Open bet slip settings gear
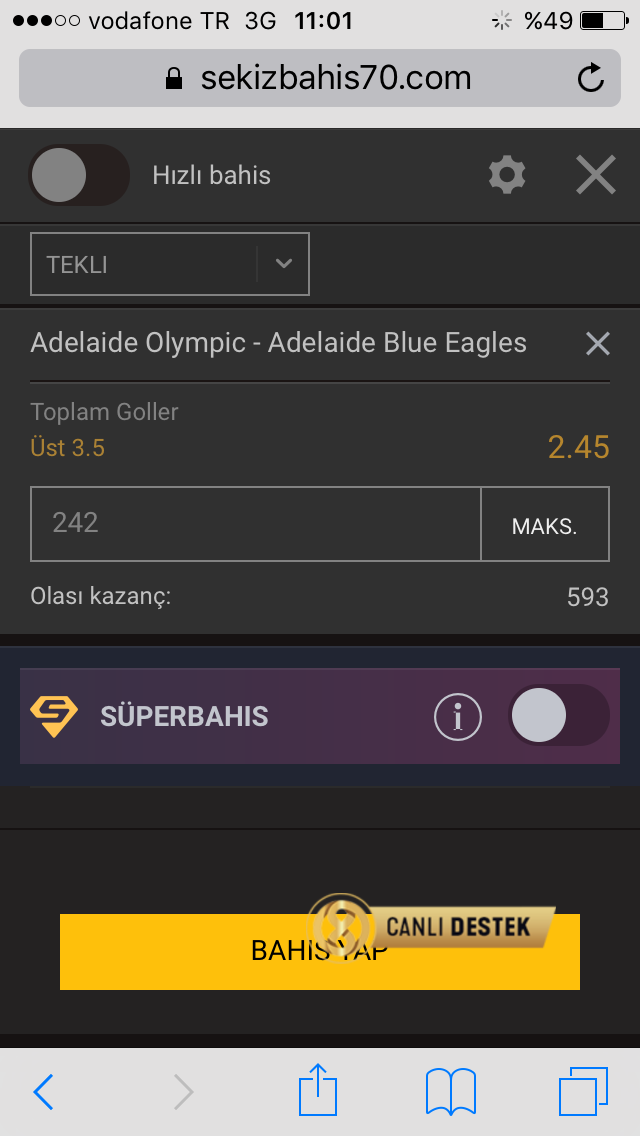Image resolution: width=640 pixels, height=1136 pixels. [x=507, y=175]
